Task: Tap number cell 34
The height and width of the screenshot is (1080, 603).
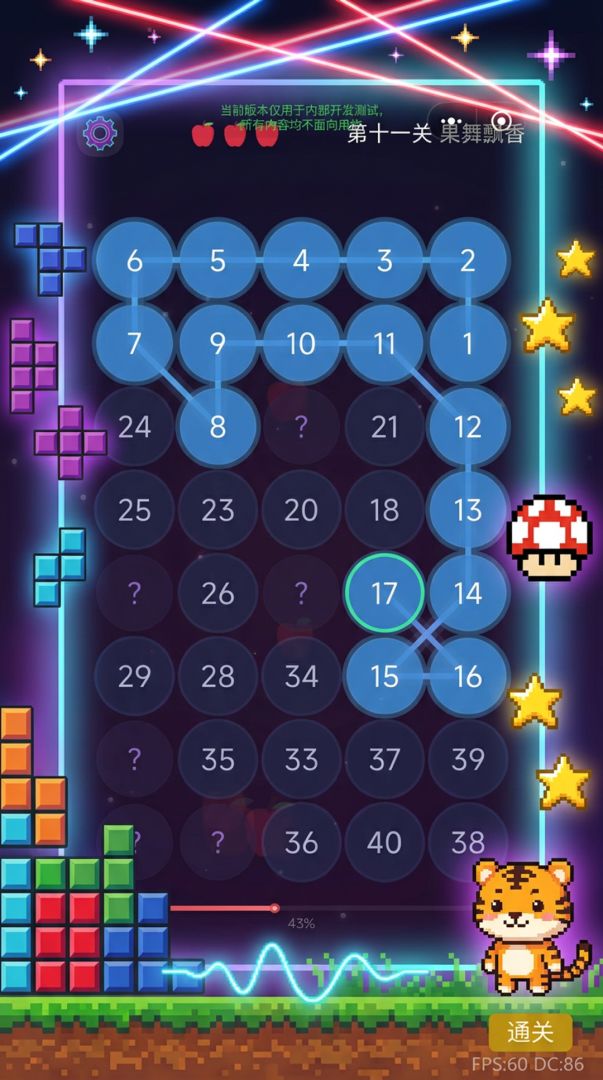Action: [x=301, y=676]
